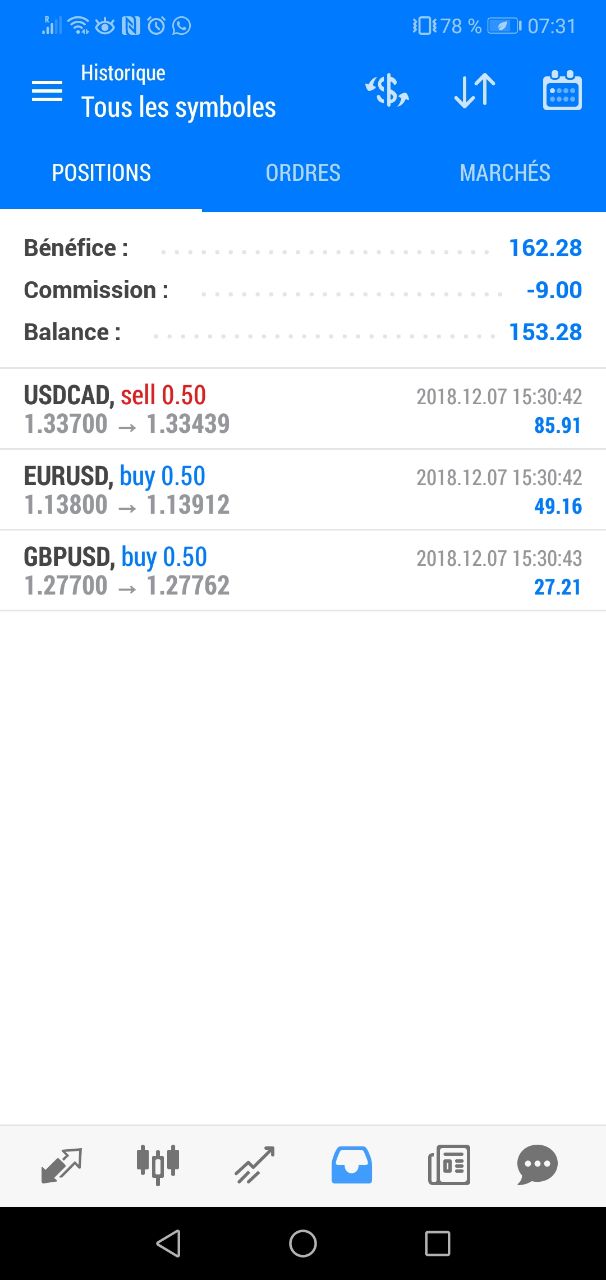Select the history inbox tab
Screen dimensions: 606x1280
[351, 1165]
